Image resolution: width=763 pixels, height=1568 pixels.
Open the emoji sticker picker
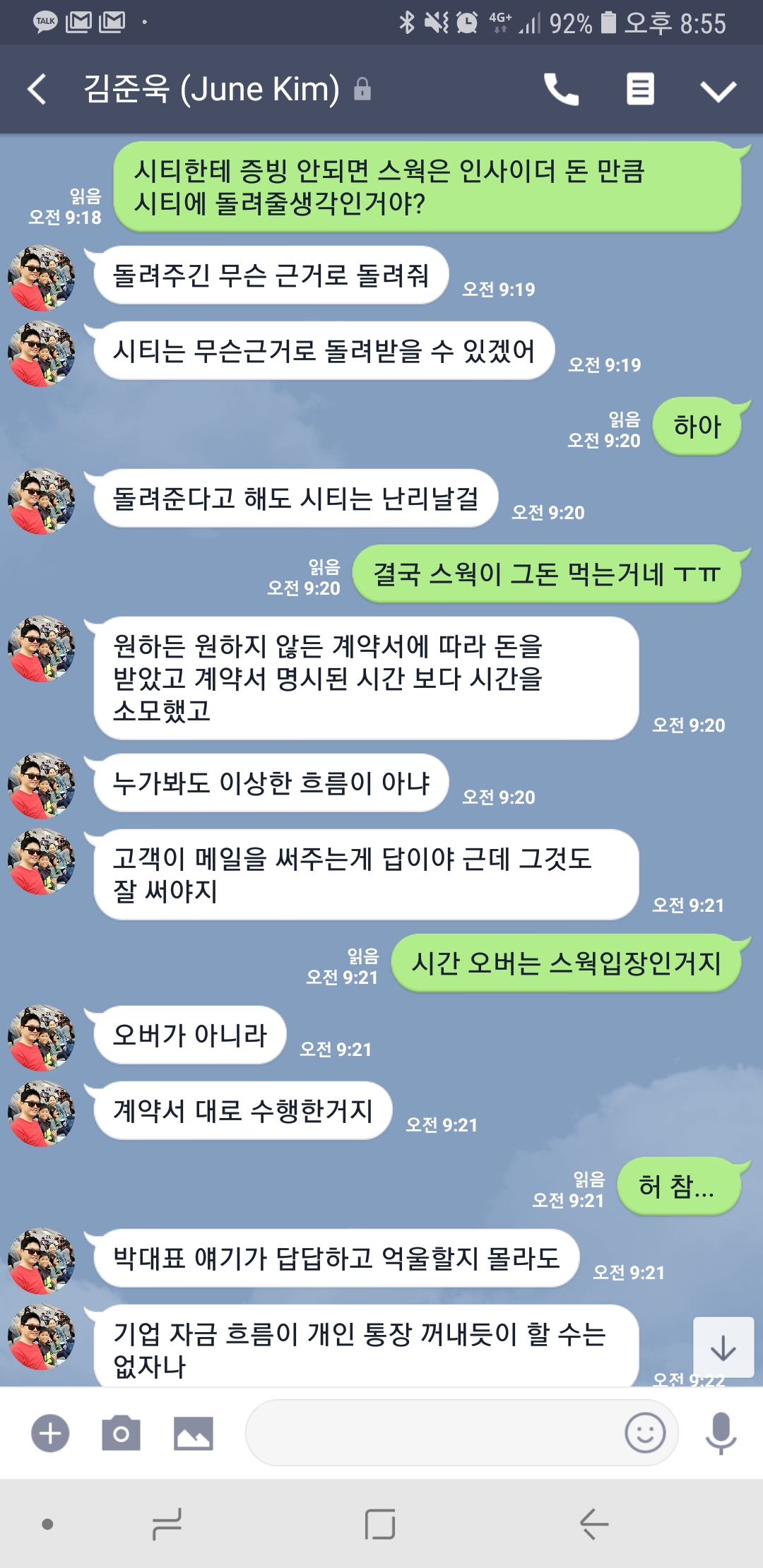point(645,1433)
